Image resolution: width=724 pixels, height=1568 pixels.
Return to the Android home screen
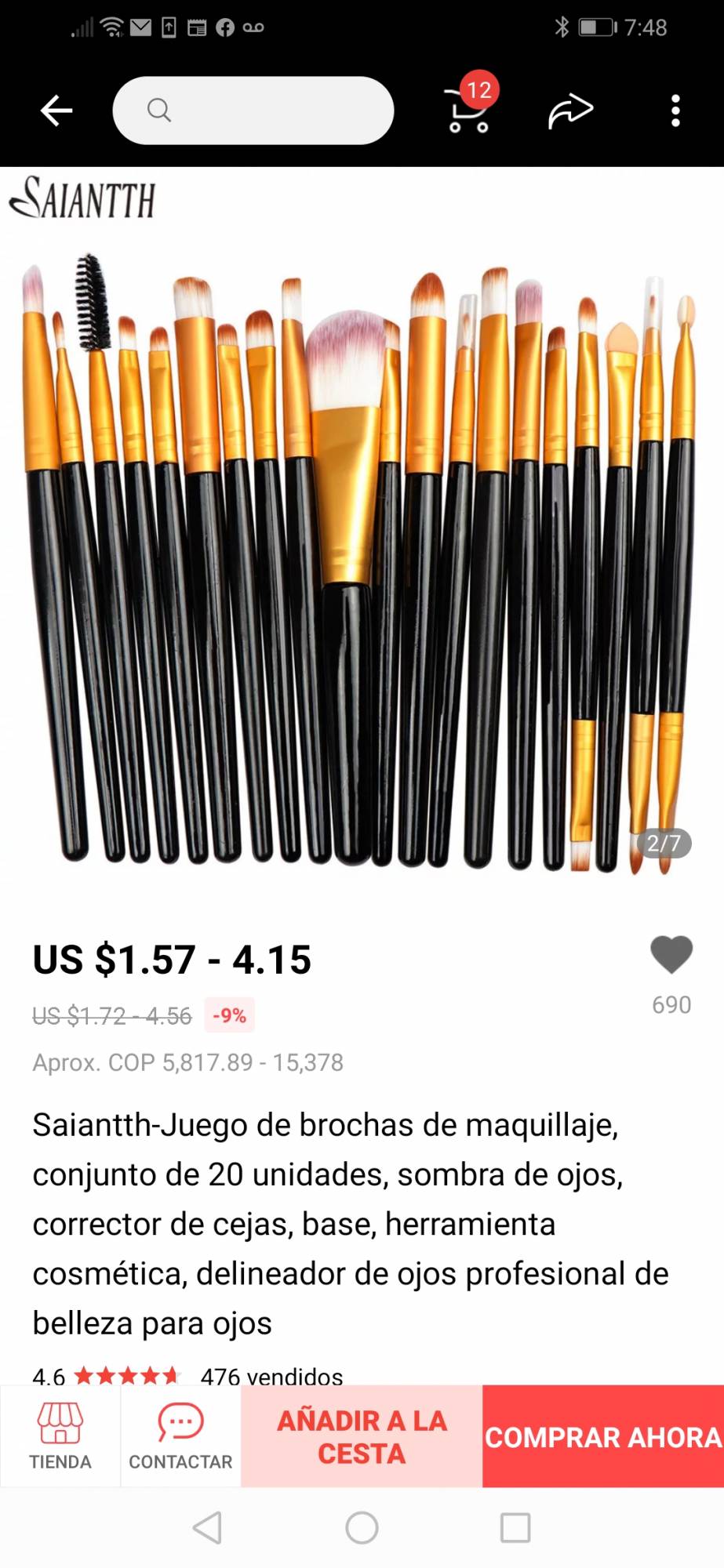(x=362, y=1527)
